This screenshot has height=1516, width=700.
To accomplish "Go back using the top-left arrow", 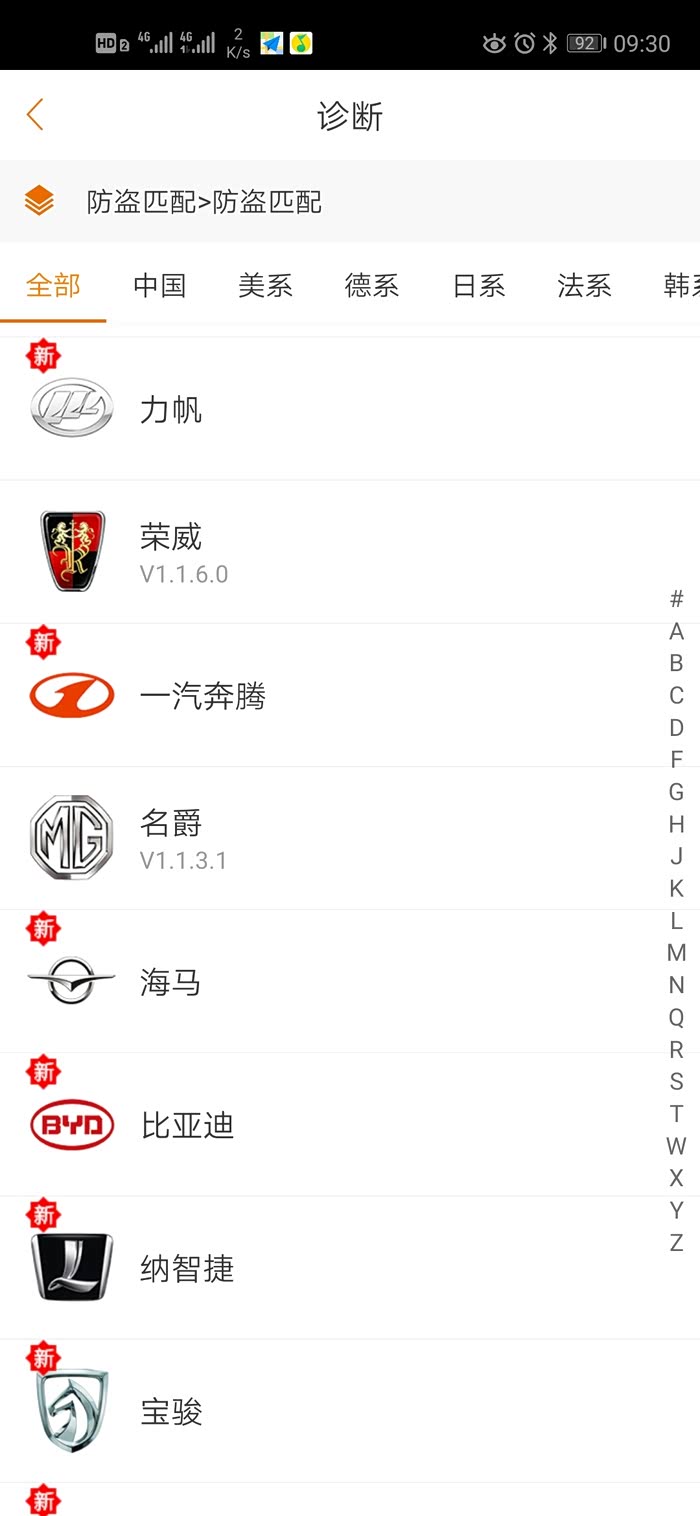I will tap(35, 115).
